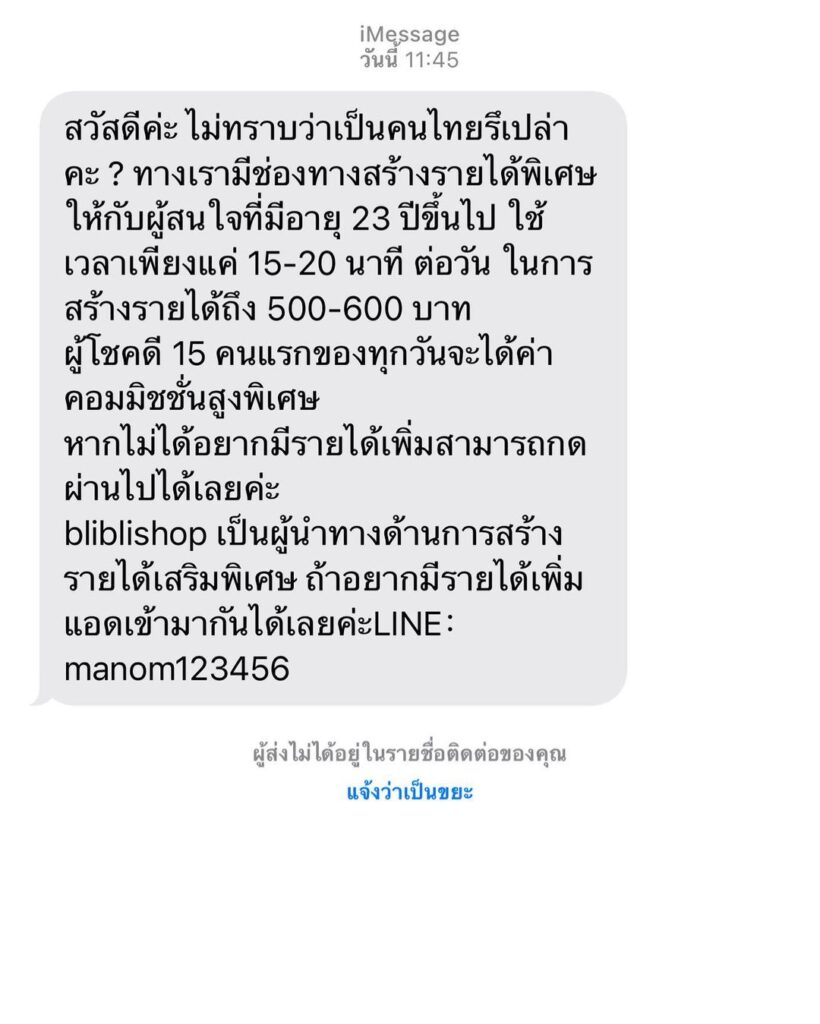The width and height of the screenshot is (820, 1024).
Task: Tap the 'แจ้งว่าเป็นขยะ' report junk link
Action: (409, 793)
